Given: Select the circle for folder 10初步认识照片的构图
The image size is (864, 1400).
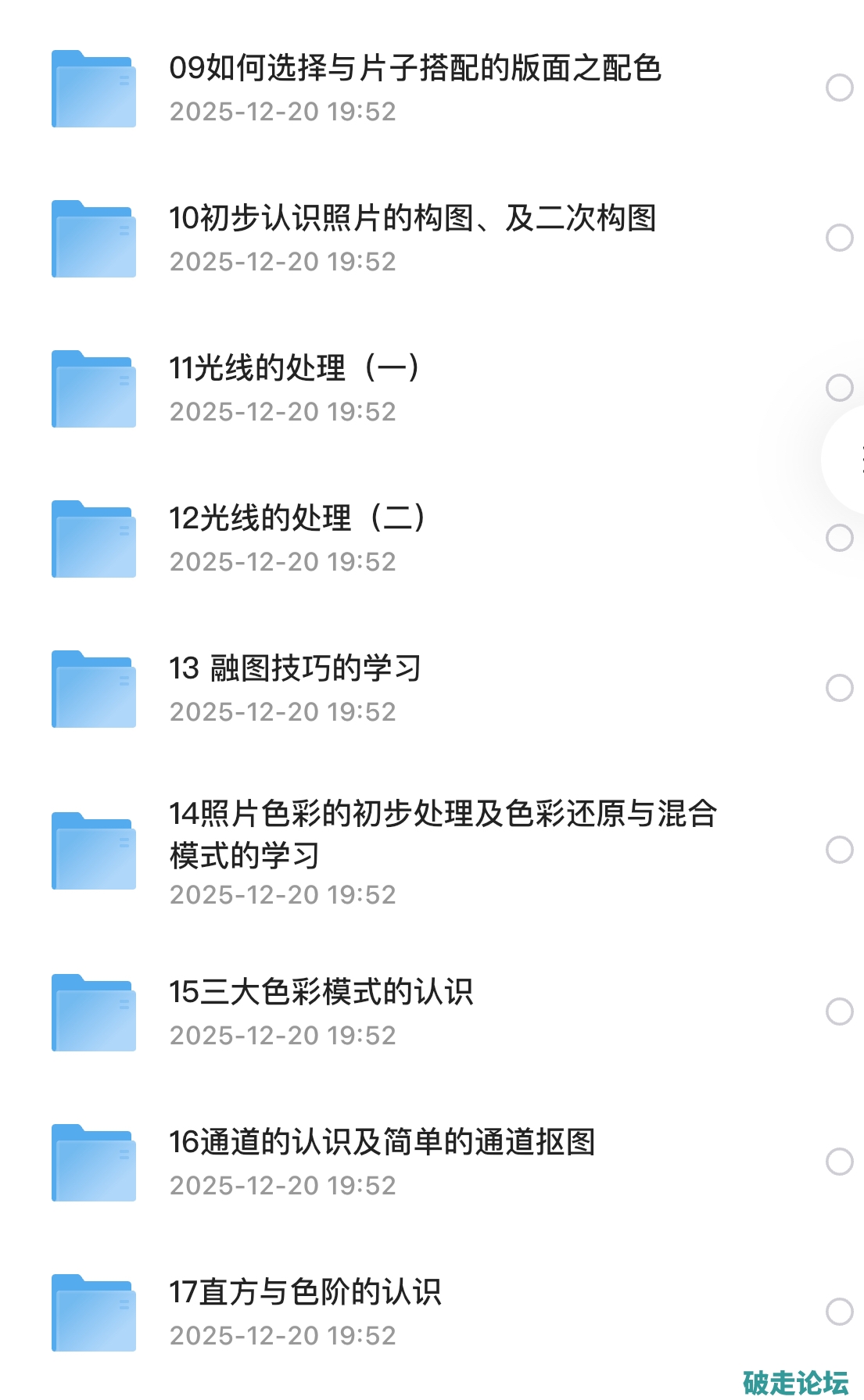Looking at the screenshot, I should coord(839,238).
